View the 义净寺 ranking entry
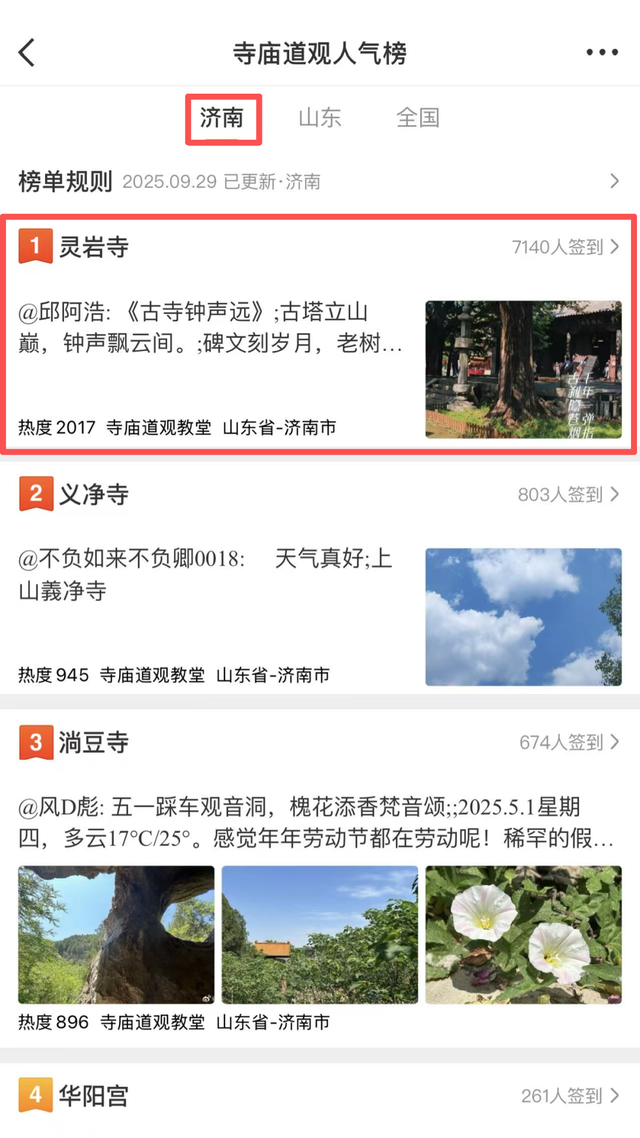 click(x=320, y=580)
